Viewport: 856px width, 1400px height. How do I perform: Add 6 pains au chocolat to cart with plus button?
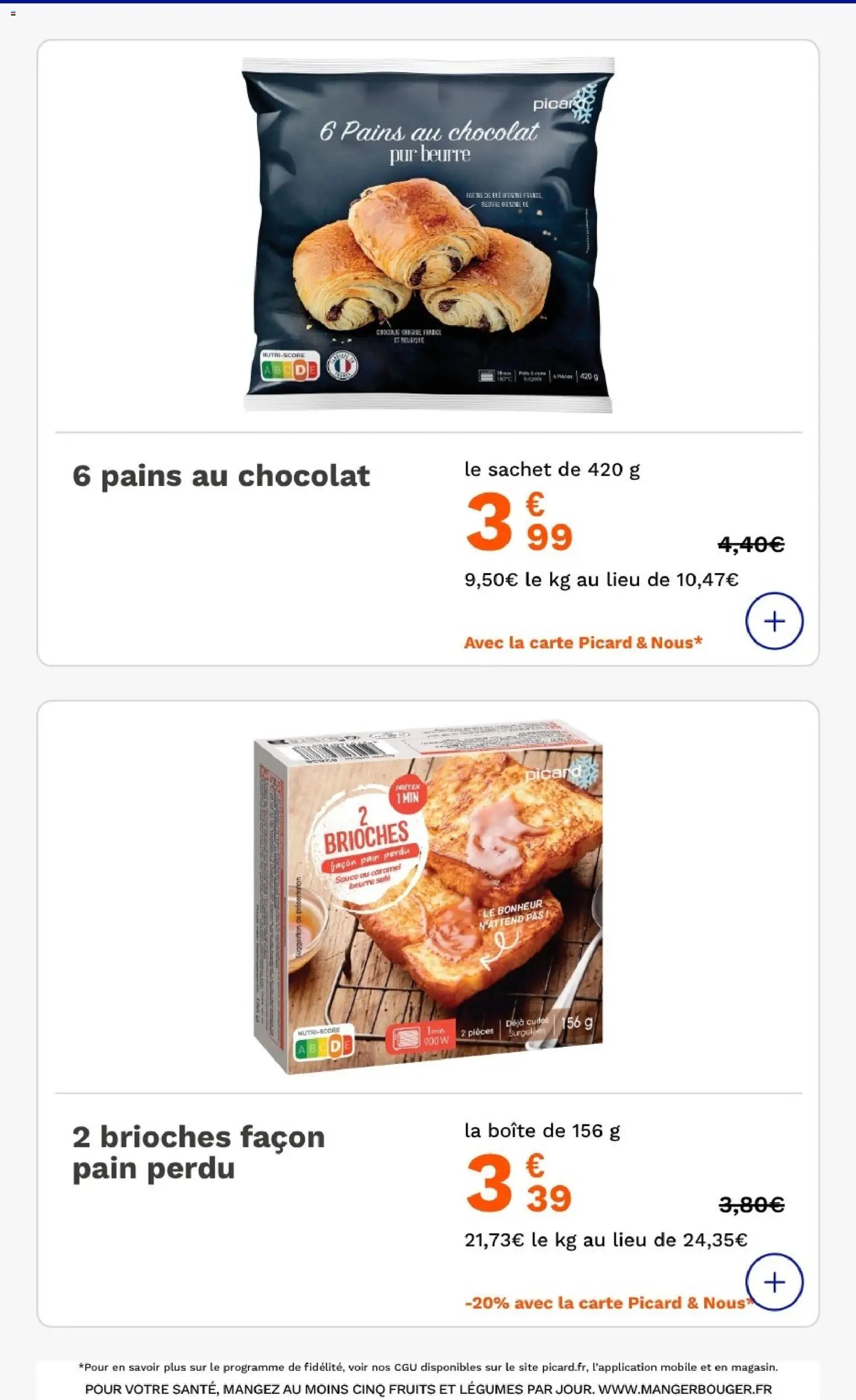tap(774, 622)
